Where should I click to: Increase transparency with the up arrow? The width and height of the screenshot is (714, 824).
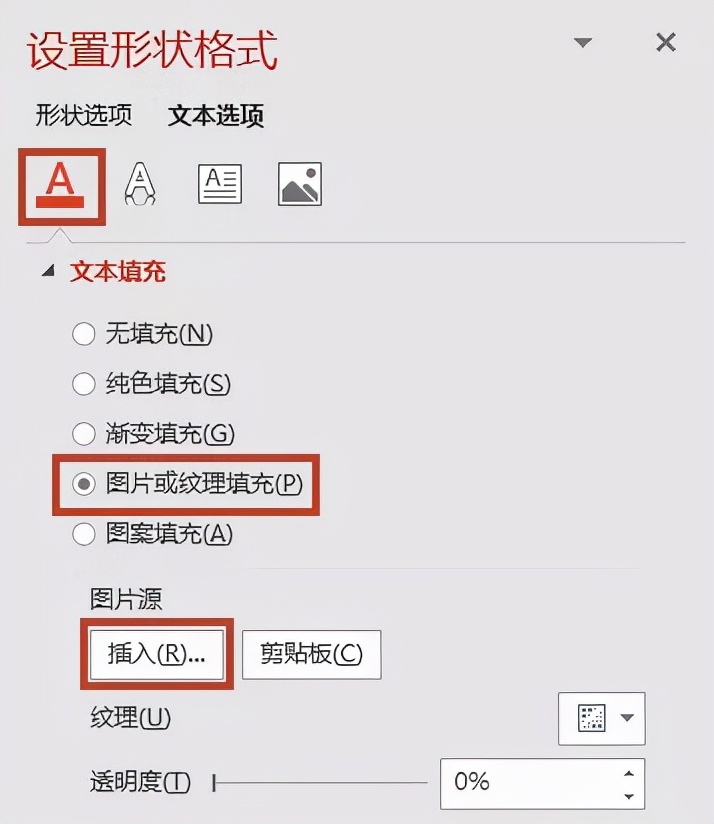coord(628,772)
